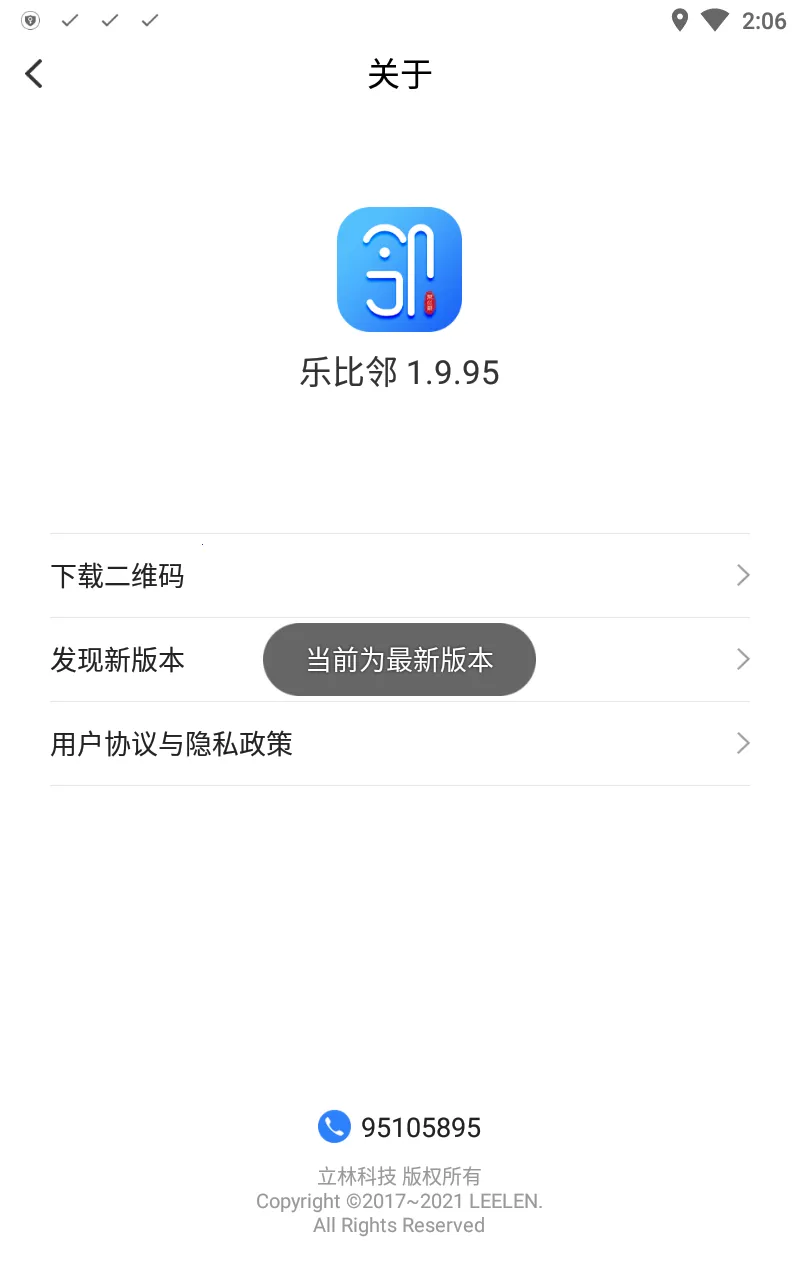Dismiss the 当前为最新版本 toast message
Image resolution: width=800 pixels, height=1280 pixels.
(399, 659)
